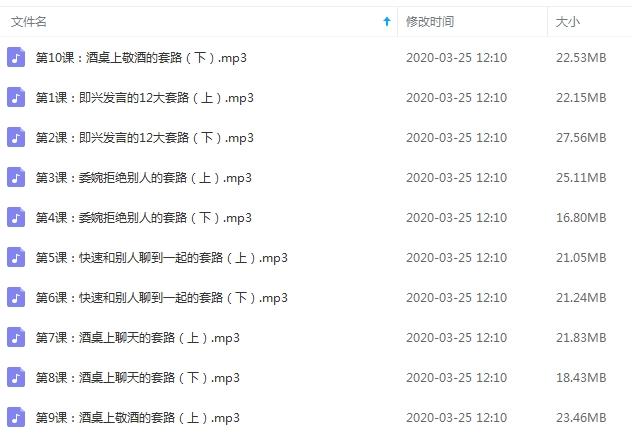Play 第8课 酒桌上聊天的套路（下）.mp3

(137, 378)
